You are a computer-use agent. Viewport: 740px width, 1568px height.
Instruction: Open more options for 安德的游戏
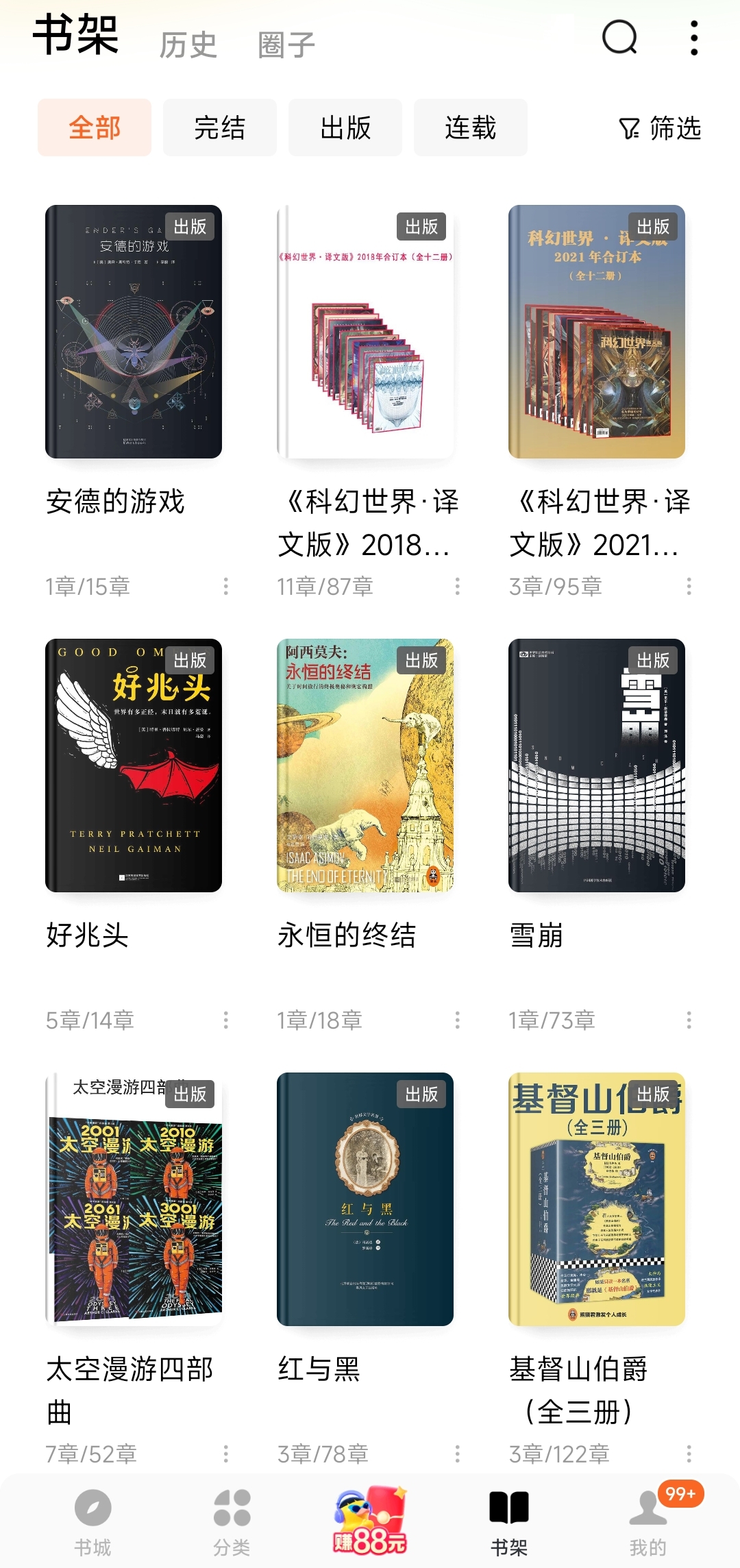pyautogui.click(x=225, y=586)
